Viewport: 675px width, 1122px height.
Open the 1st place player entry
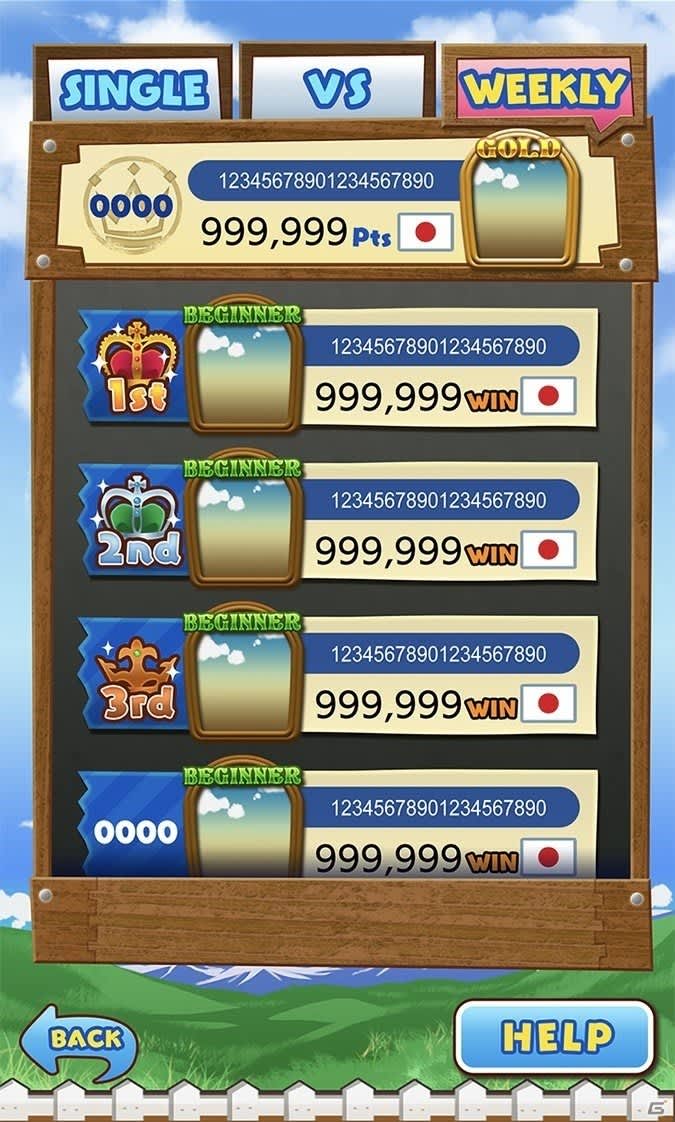(x=340, y=369)
